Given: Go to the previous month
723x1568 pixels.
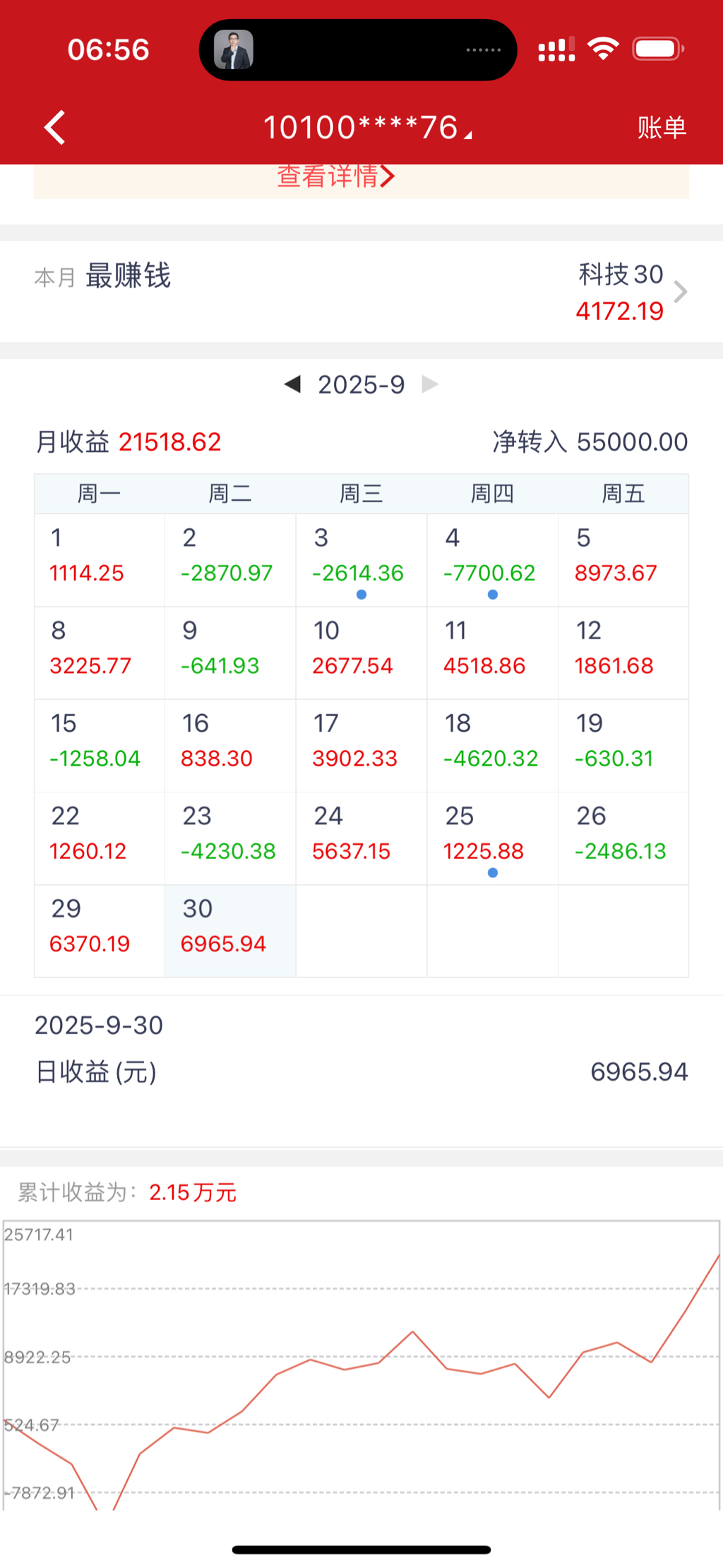Looking at the screenshot, I should (x=292, y=384).
